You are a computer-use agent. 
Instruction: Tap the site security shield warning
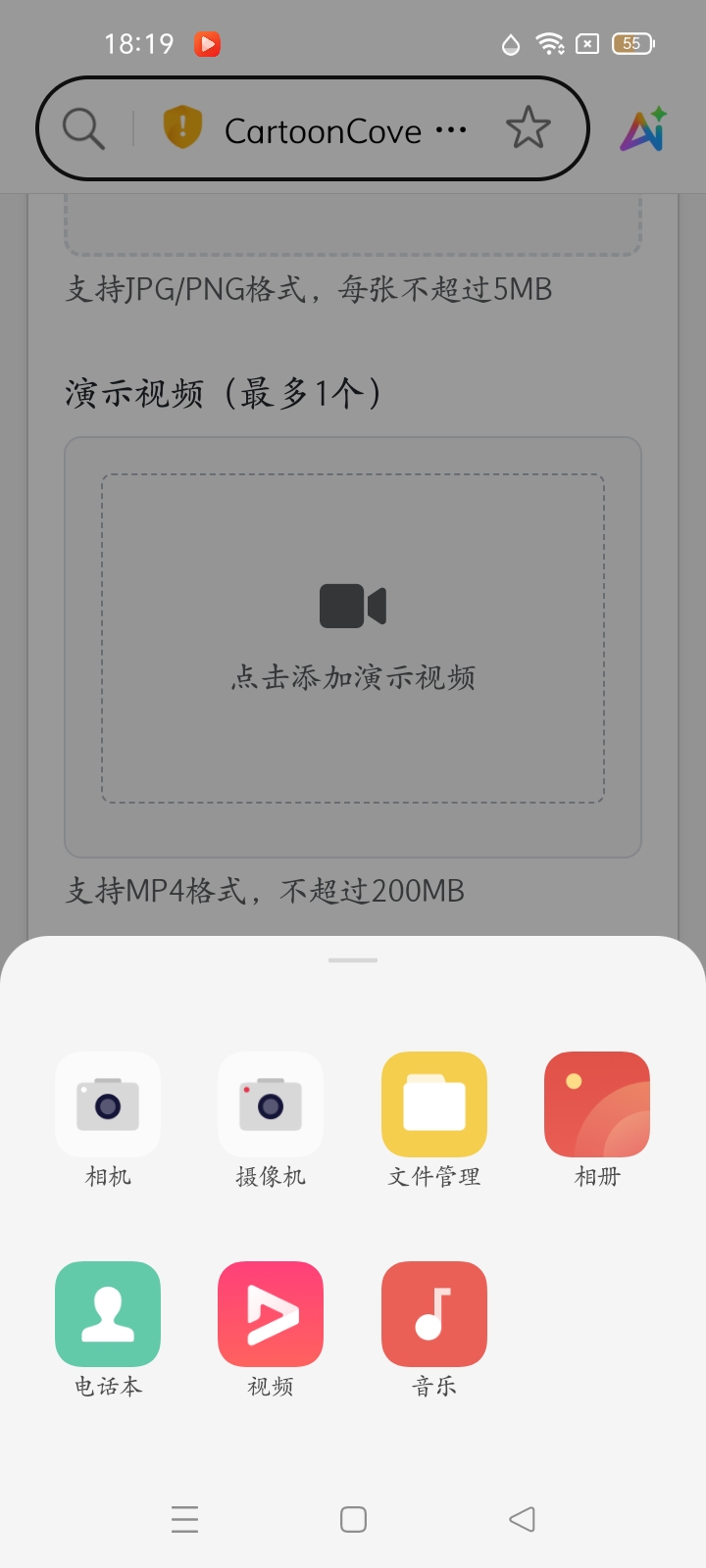click(182, 128)
